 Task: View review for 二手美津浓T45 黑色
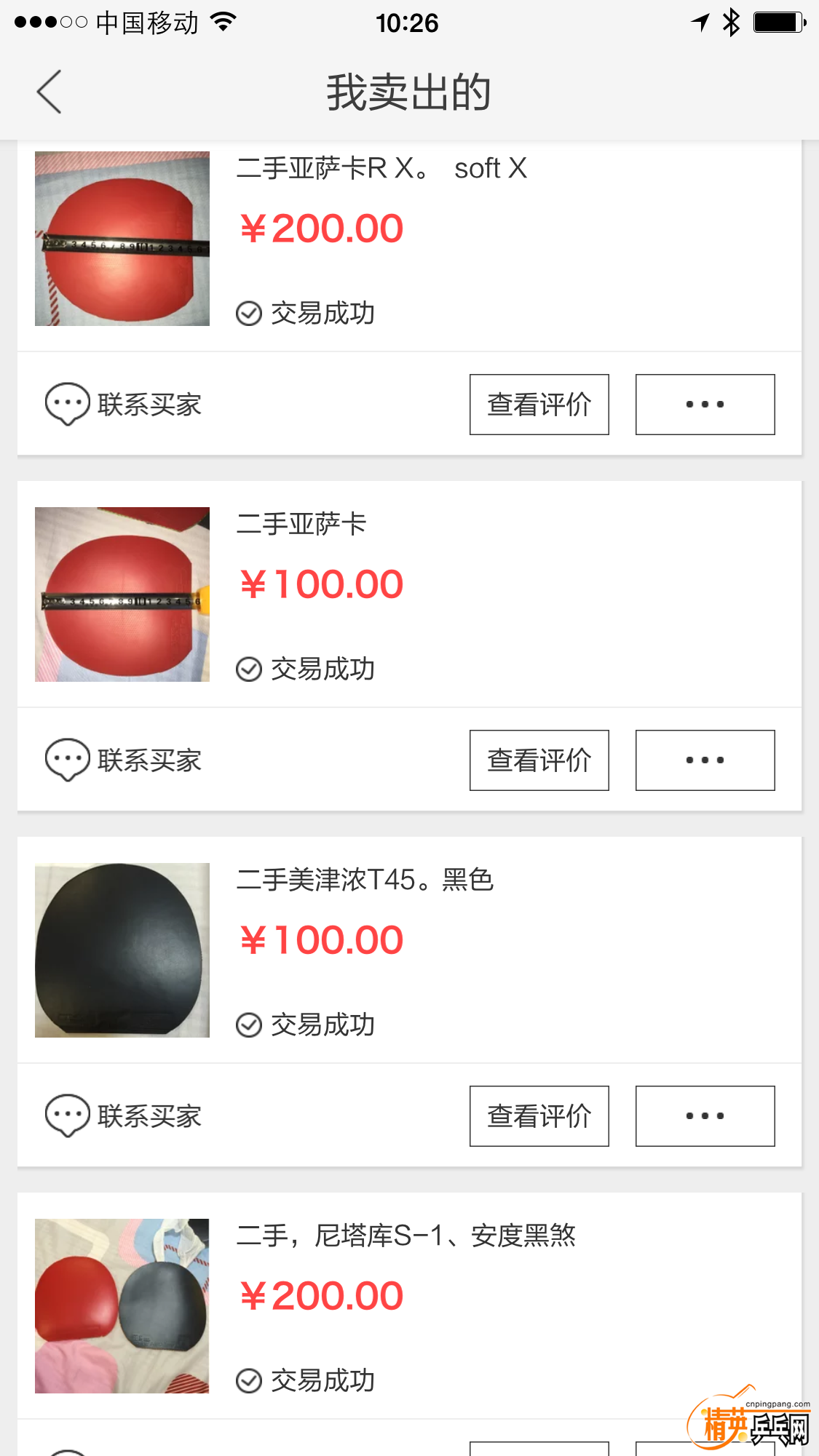[x=539, y=1116]
